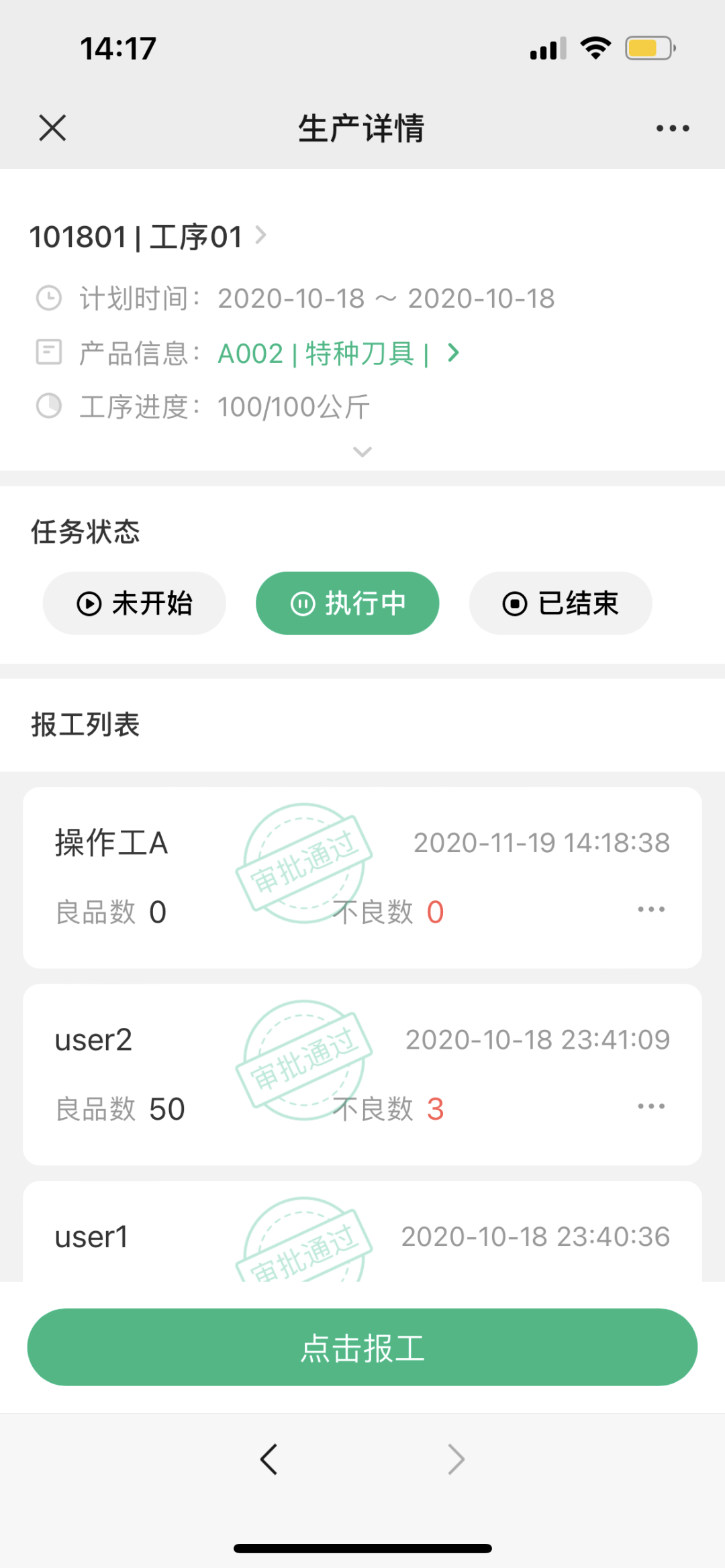
Task: Open the A002 特种刀具 product link
Action: pyautogui.click(x=322, y=352)
